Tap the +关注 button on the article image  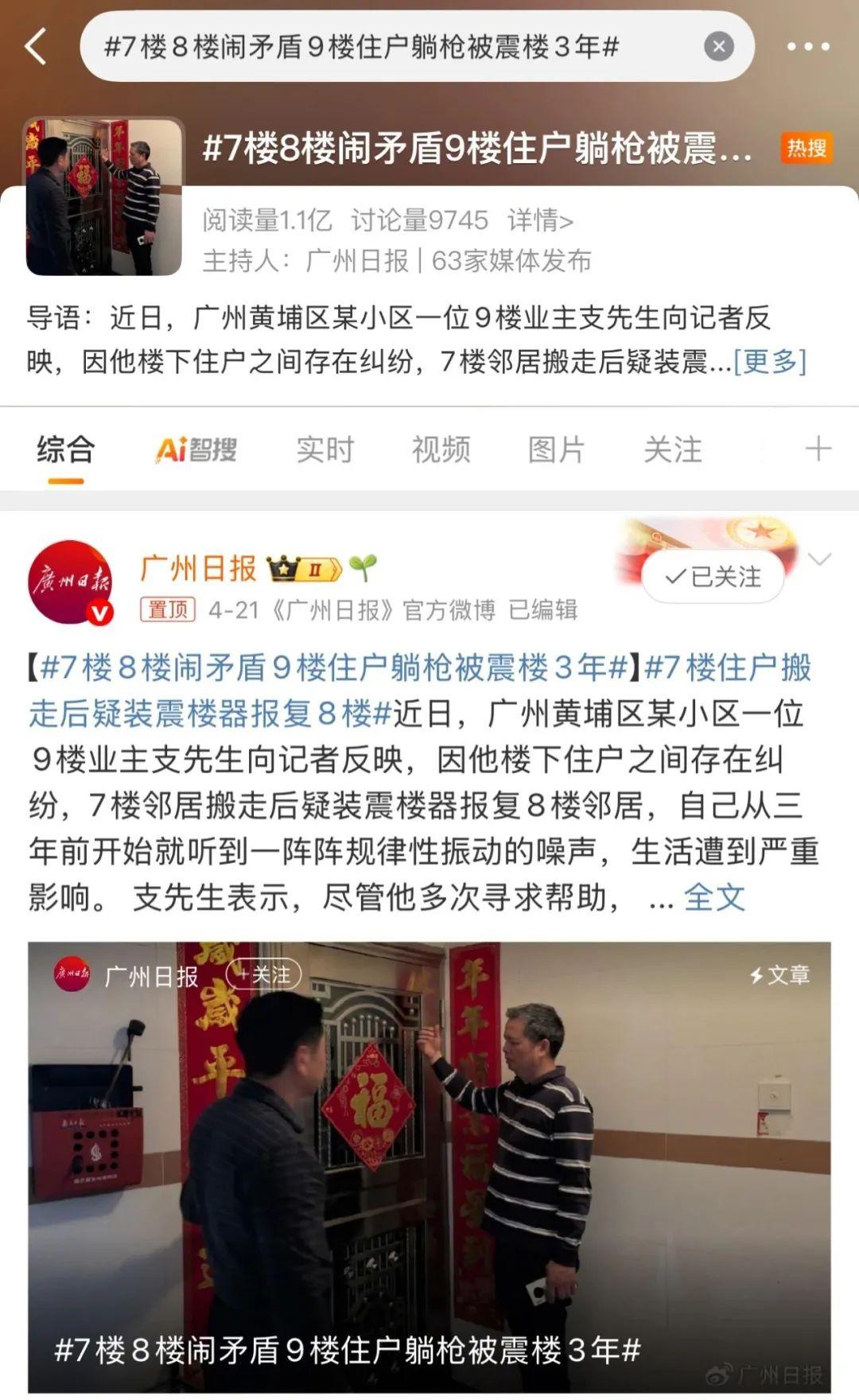pyautogui.click(x=264, y=974)
